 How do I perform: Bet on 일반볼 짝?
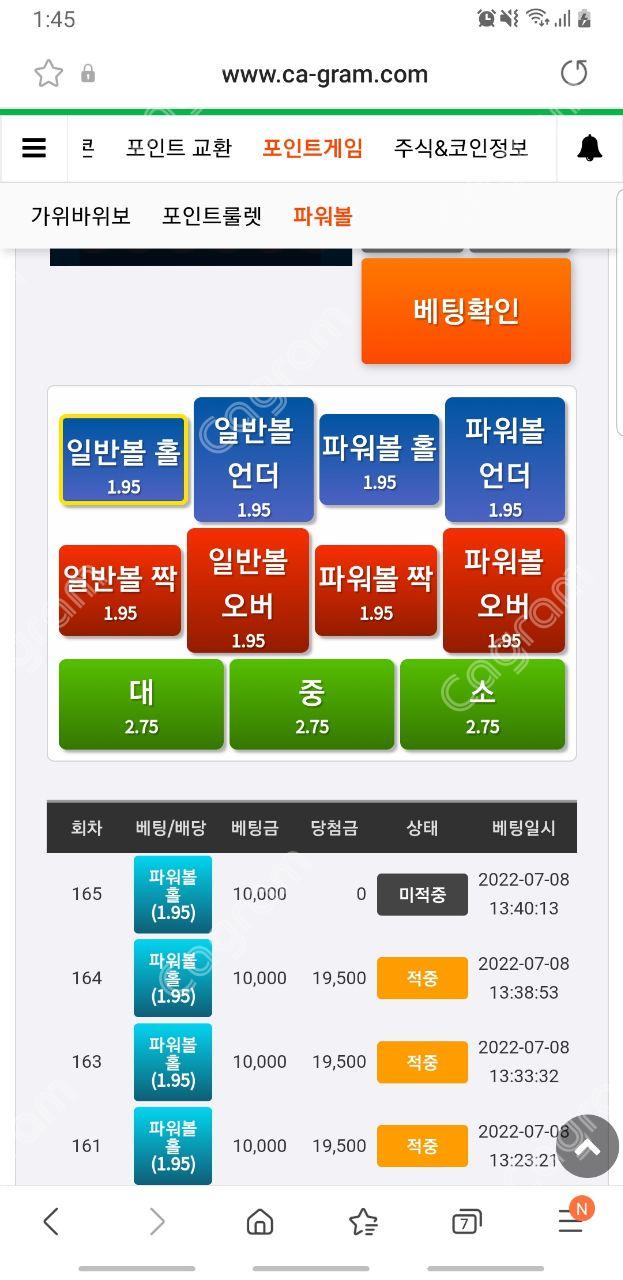120,590
